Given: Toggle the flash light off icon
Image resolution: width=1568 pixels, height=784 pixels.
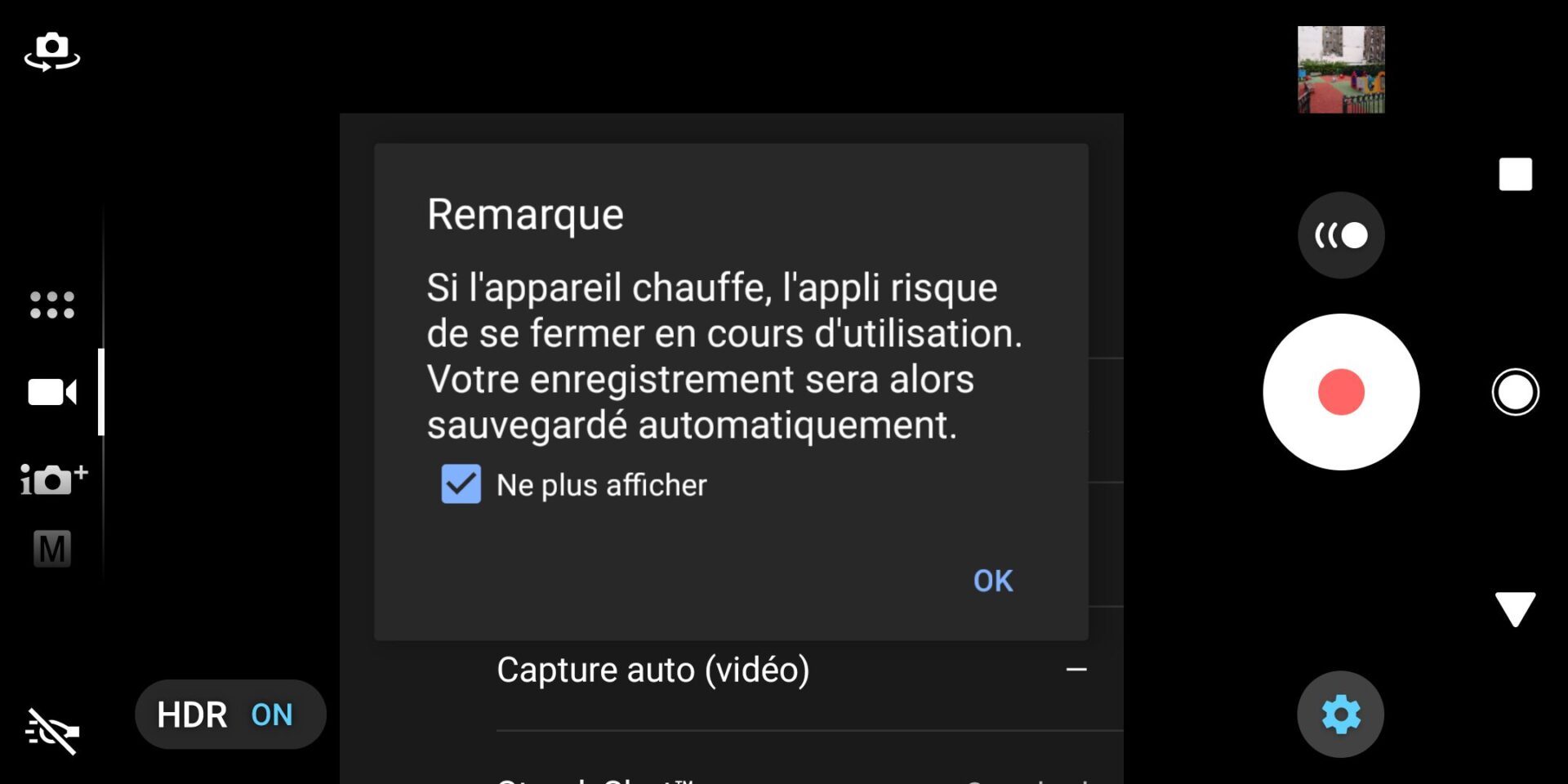Looking at the screenshot, I should pos(52,731).
